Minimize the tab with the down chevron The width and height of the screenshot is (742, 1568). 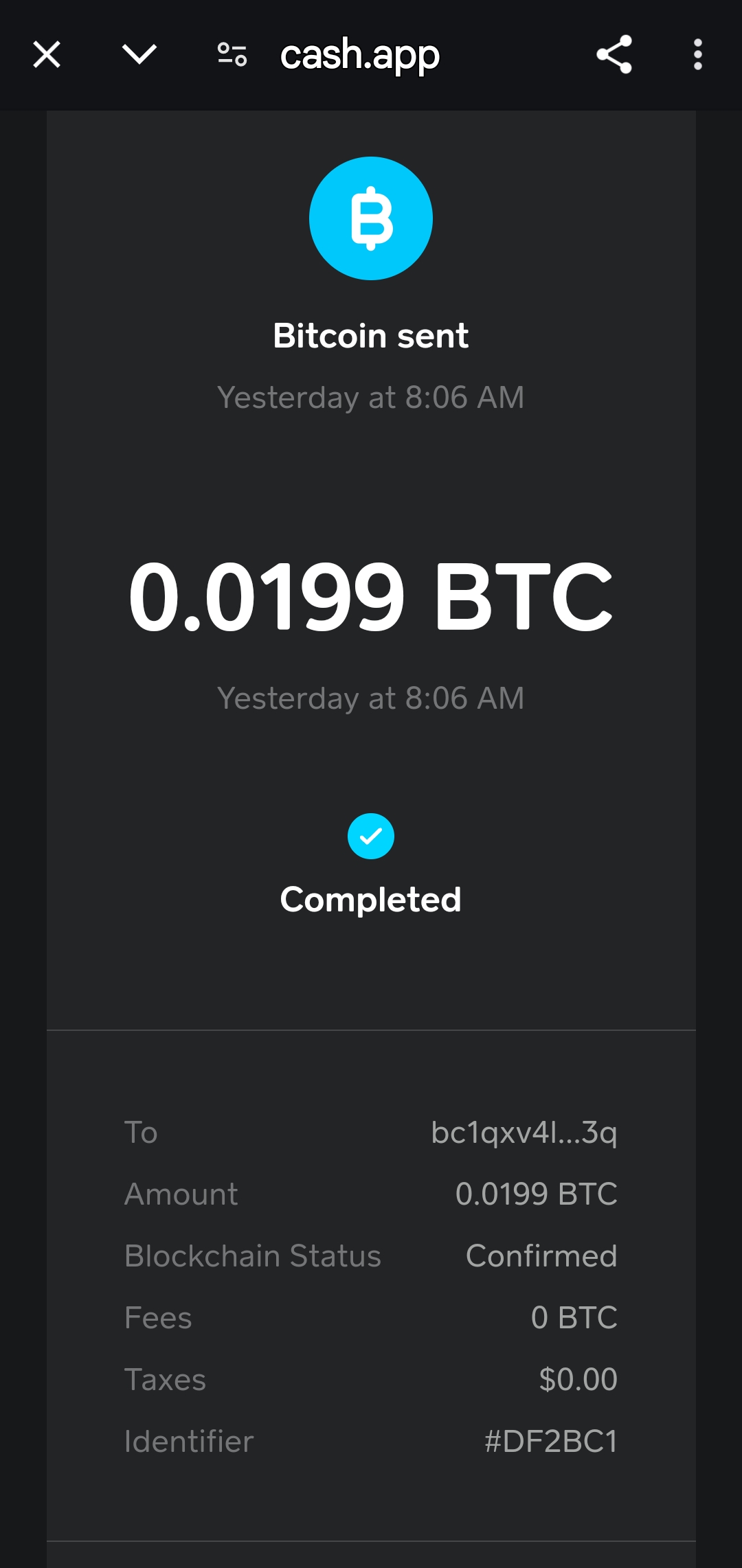point(139,54)
